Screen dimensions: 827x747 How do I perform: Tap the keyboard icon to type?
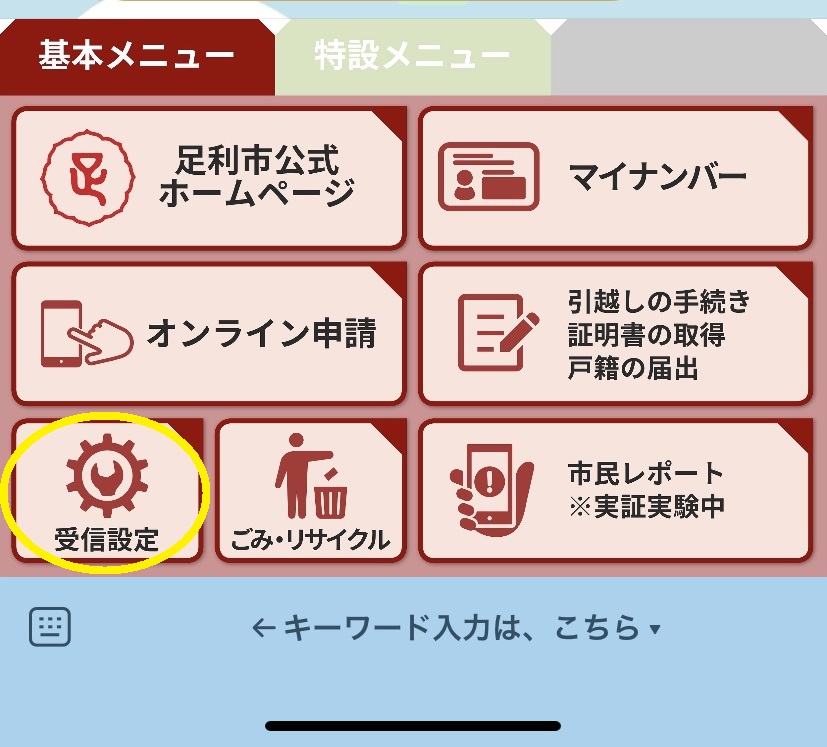(50, 627)
